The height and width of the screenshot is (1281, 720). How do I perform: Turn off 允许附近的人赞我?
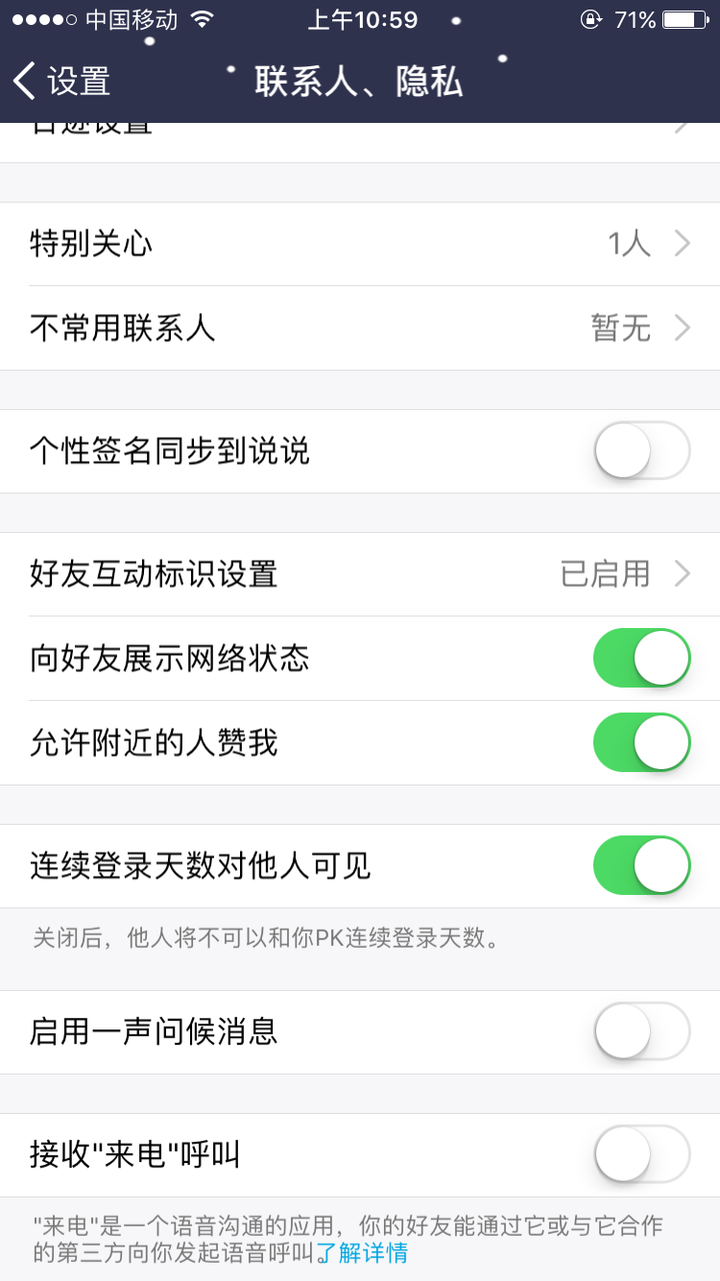coord(641,743)
